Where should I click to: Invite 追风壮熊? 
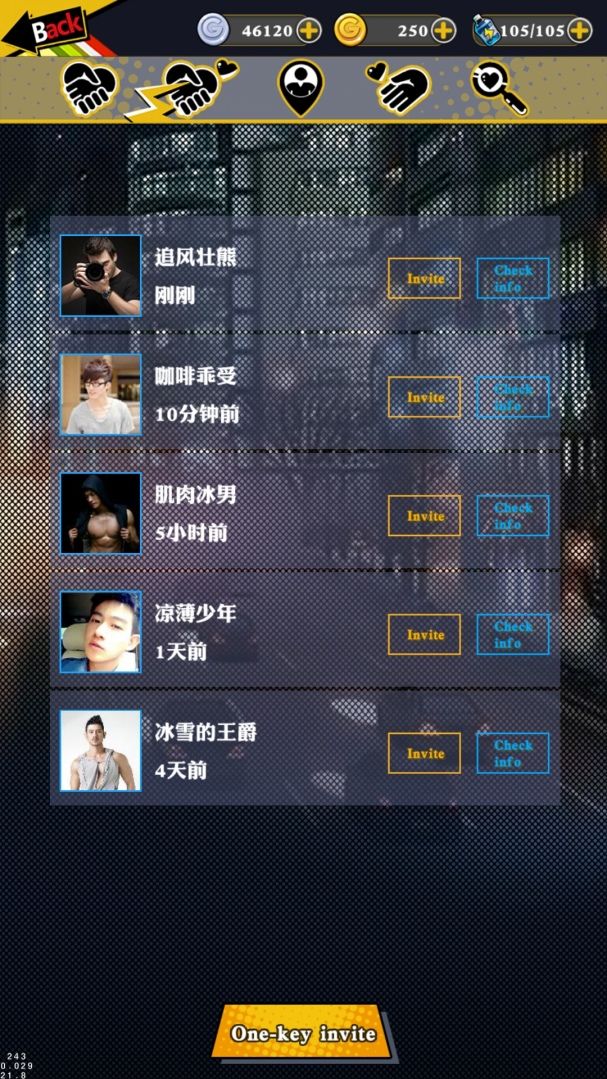(x=424, y=278)
